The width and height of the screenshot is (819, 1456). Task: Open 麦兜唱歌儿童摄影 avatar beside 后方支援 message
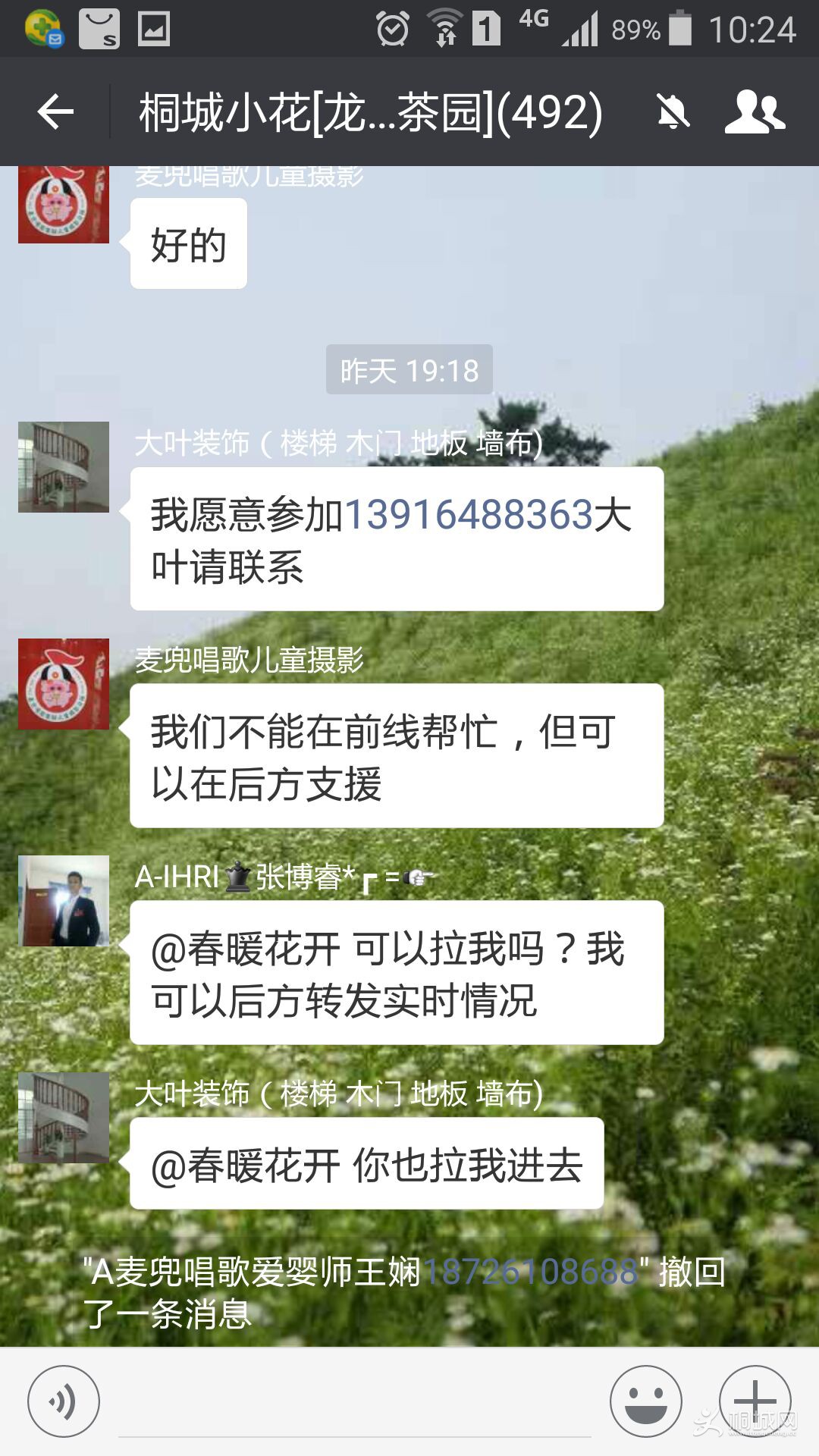(x=64, y=684)
